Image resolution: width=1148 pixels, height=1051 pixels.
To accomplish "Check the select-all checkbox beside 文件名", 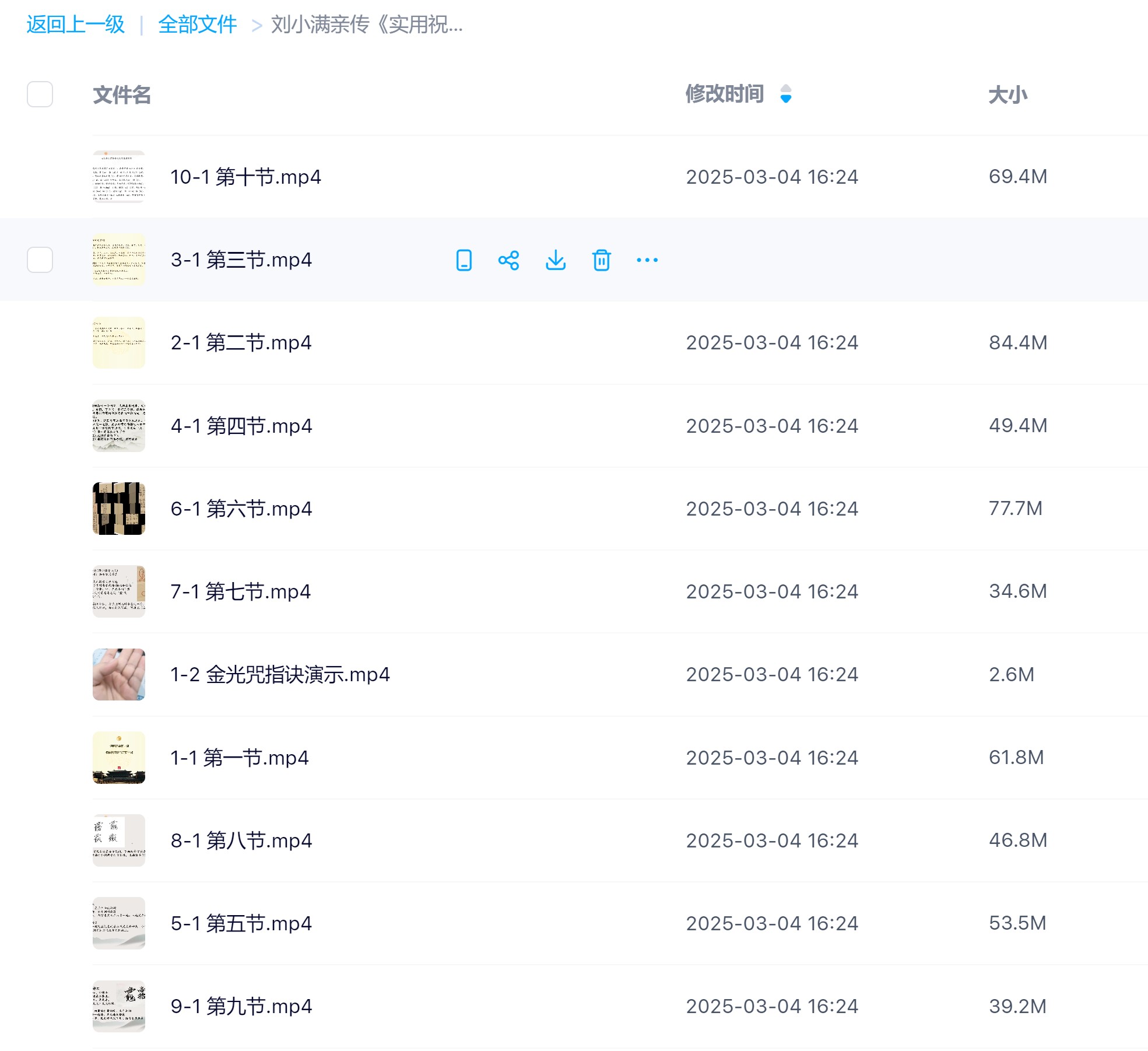I will (x=40, y=94).
